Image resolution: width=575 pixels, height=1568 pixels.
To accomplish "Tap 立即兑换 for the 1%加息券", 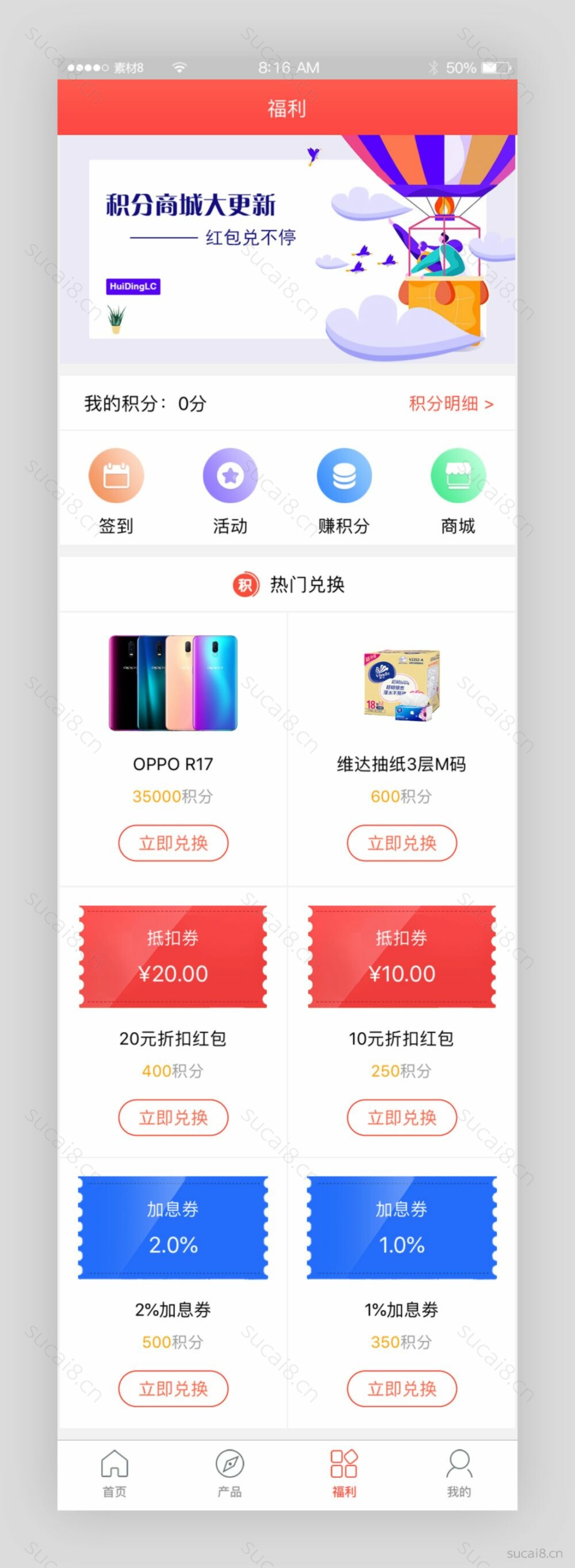I will point(401,1389).
